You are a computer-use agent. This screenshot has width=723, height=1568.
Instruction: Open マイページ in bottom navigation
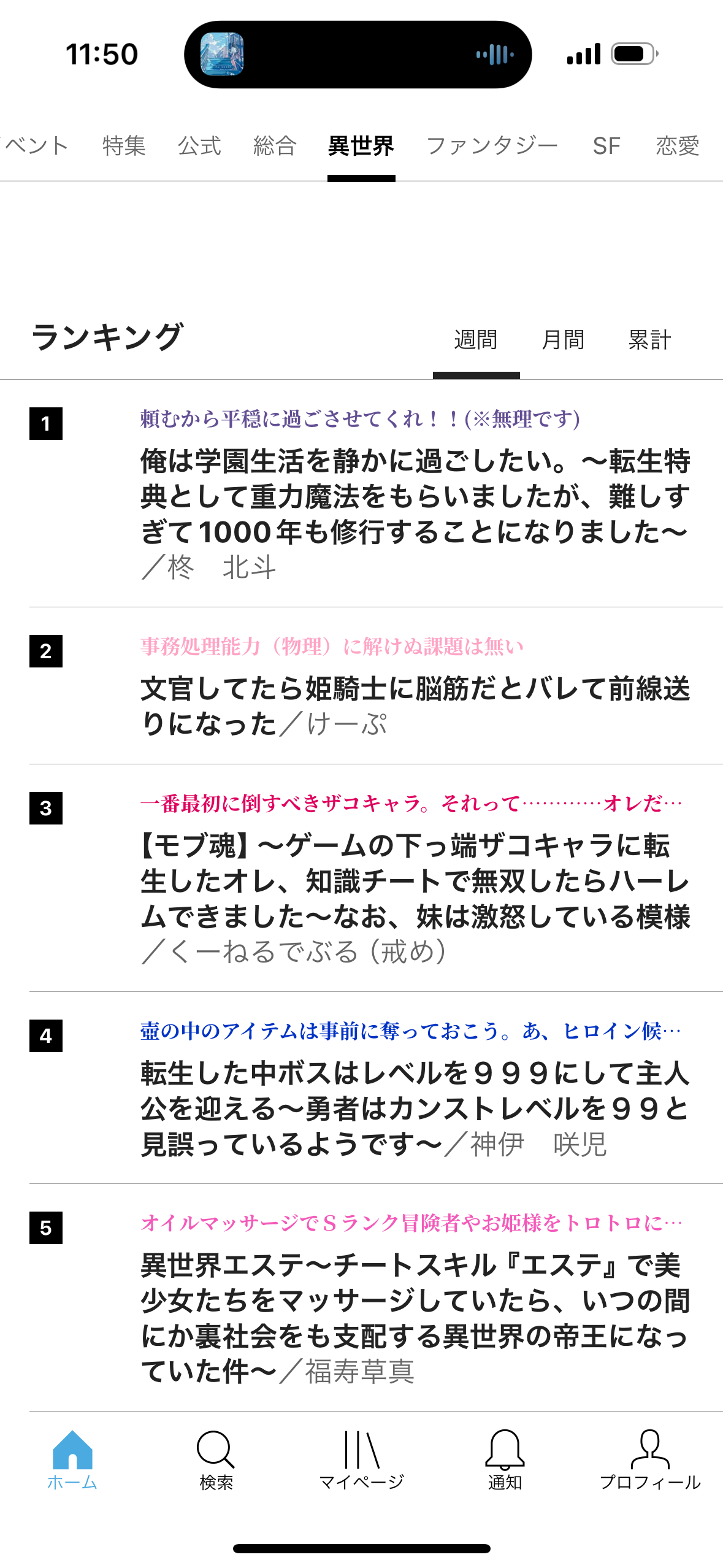pos(361,1460)
